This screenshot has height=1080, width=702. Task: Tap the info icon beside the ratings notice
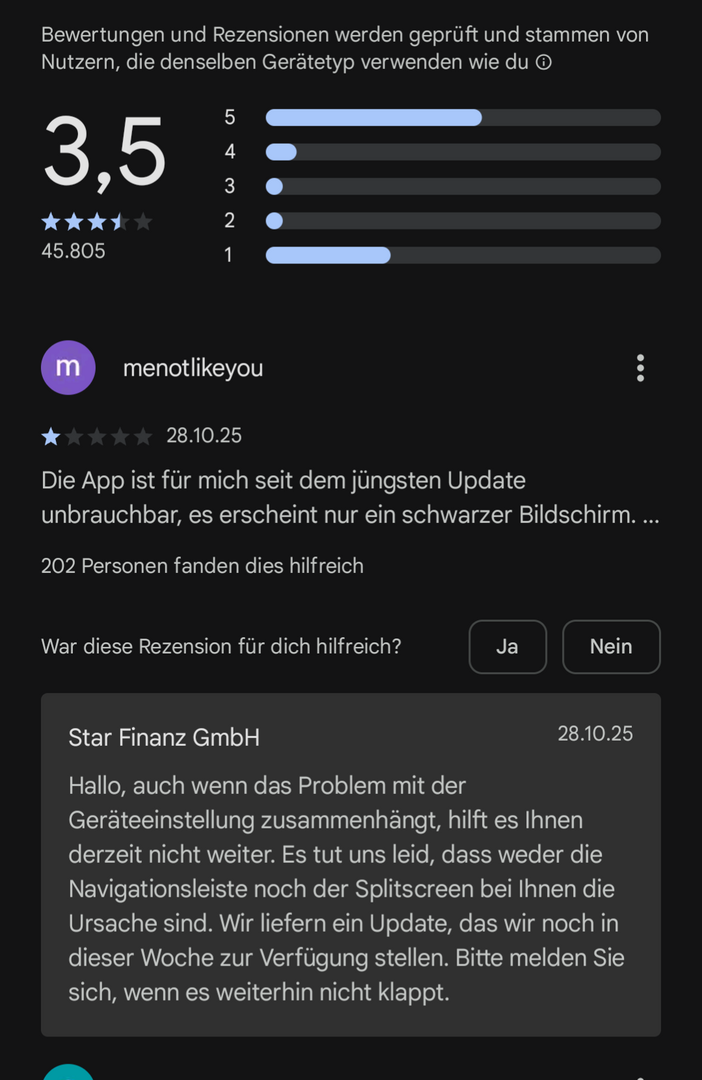click(x=544, y=62)
